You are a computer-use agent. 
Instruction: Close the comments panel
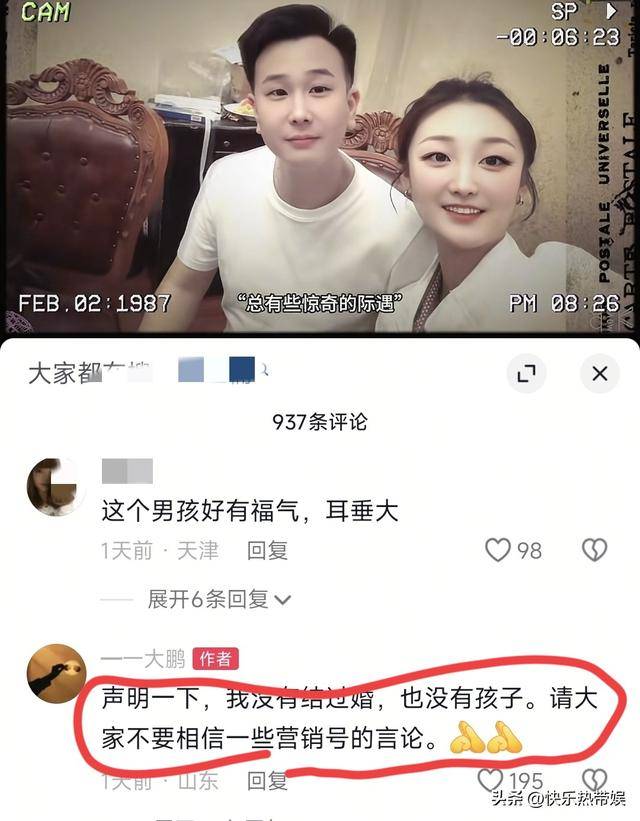[x=599, y=375]
